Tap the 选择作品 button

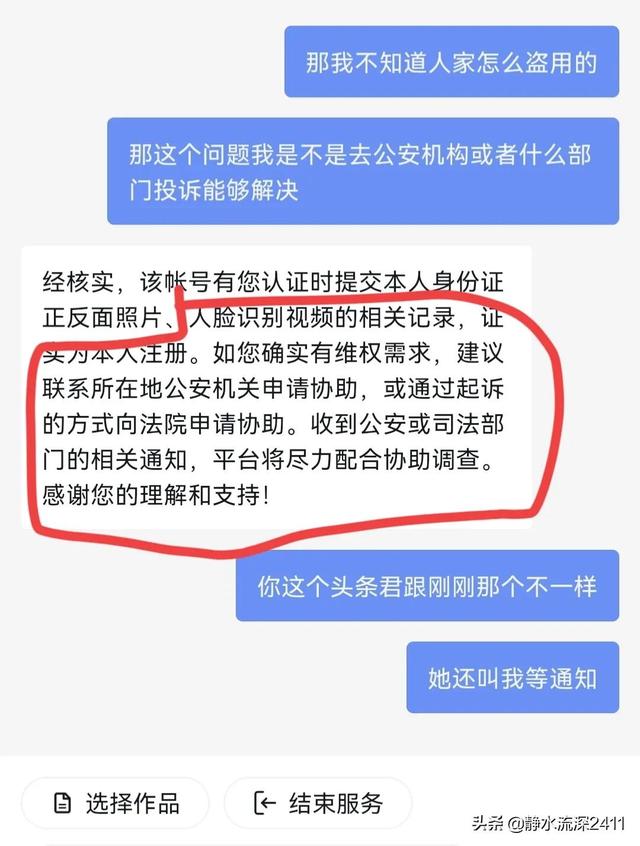(x=116, y=803)
